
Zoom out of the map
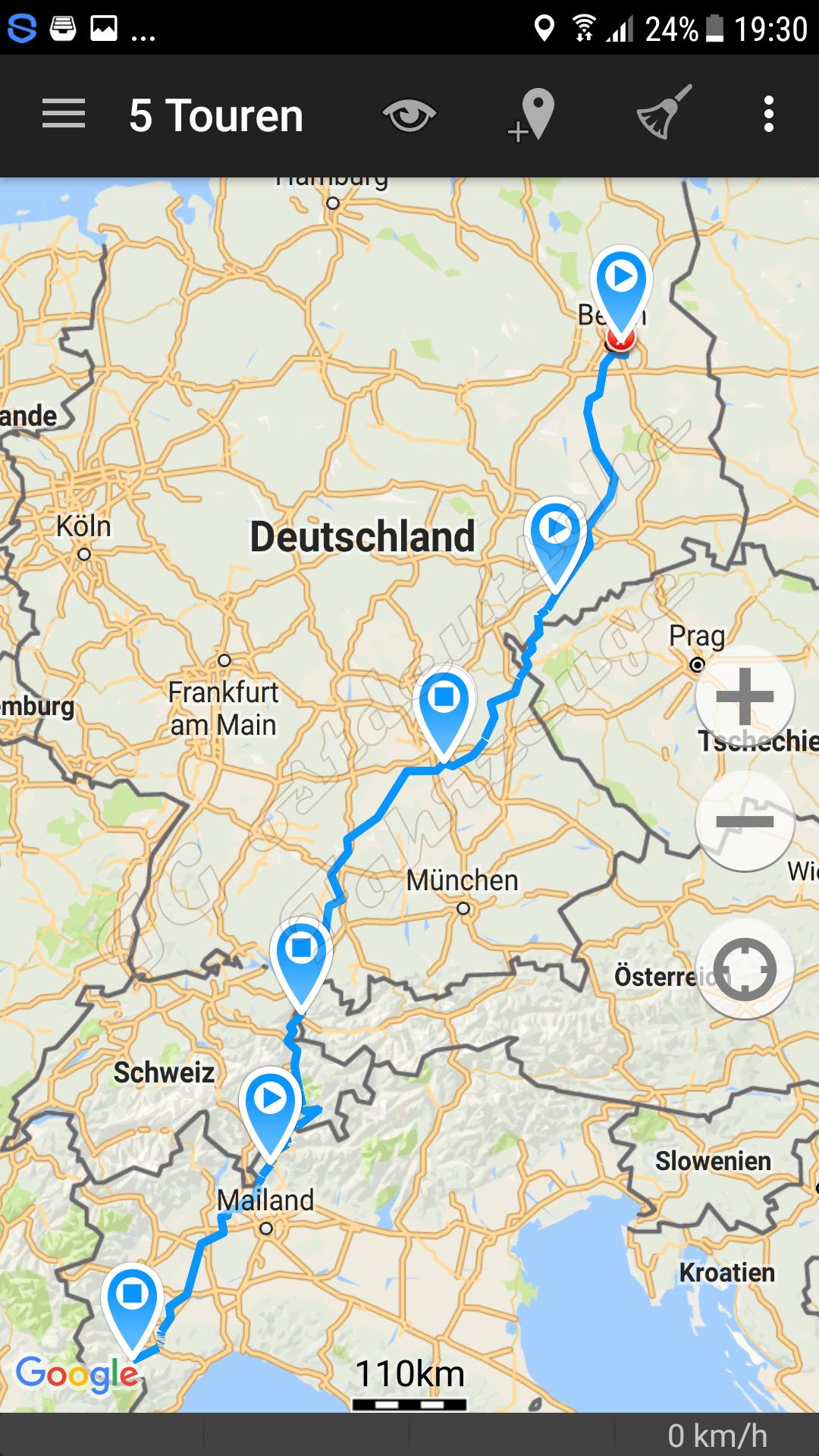(745, 822)
